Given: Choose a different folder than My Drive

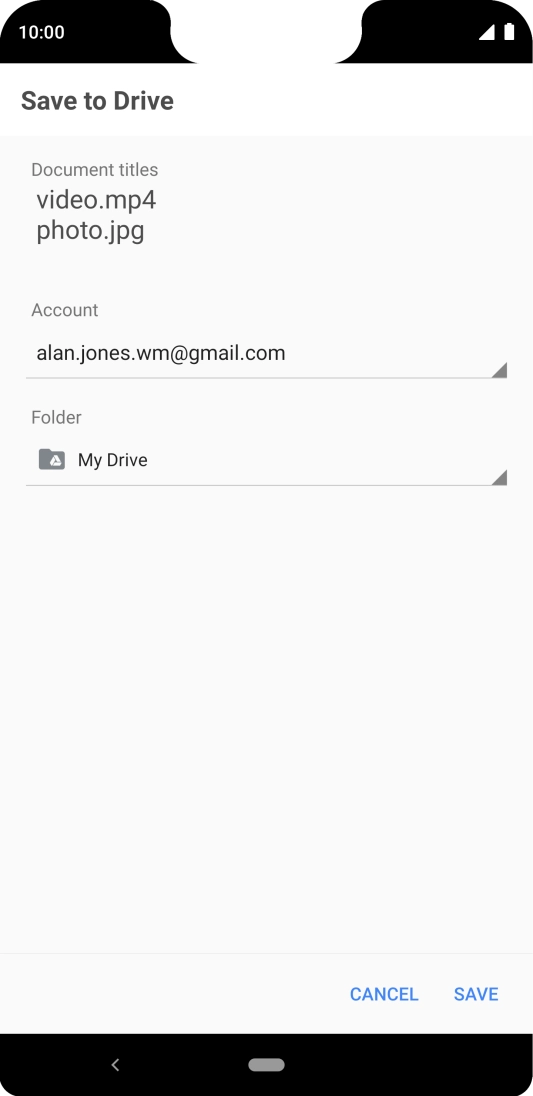Looking at the screenshot, I should (x=266, y=461).
